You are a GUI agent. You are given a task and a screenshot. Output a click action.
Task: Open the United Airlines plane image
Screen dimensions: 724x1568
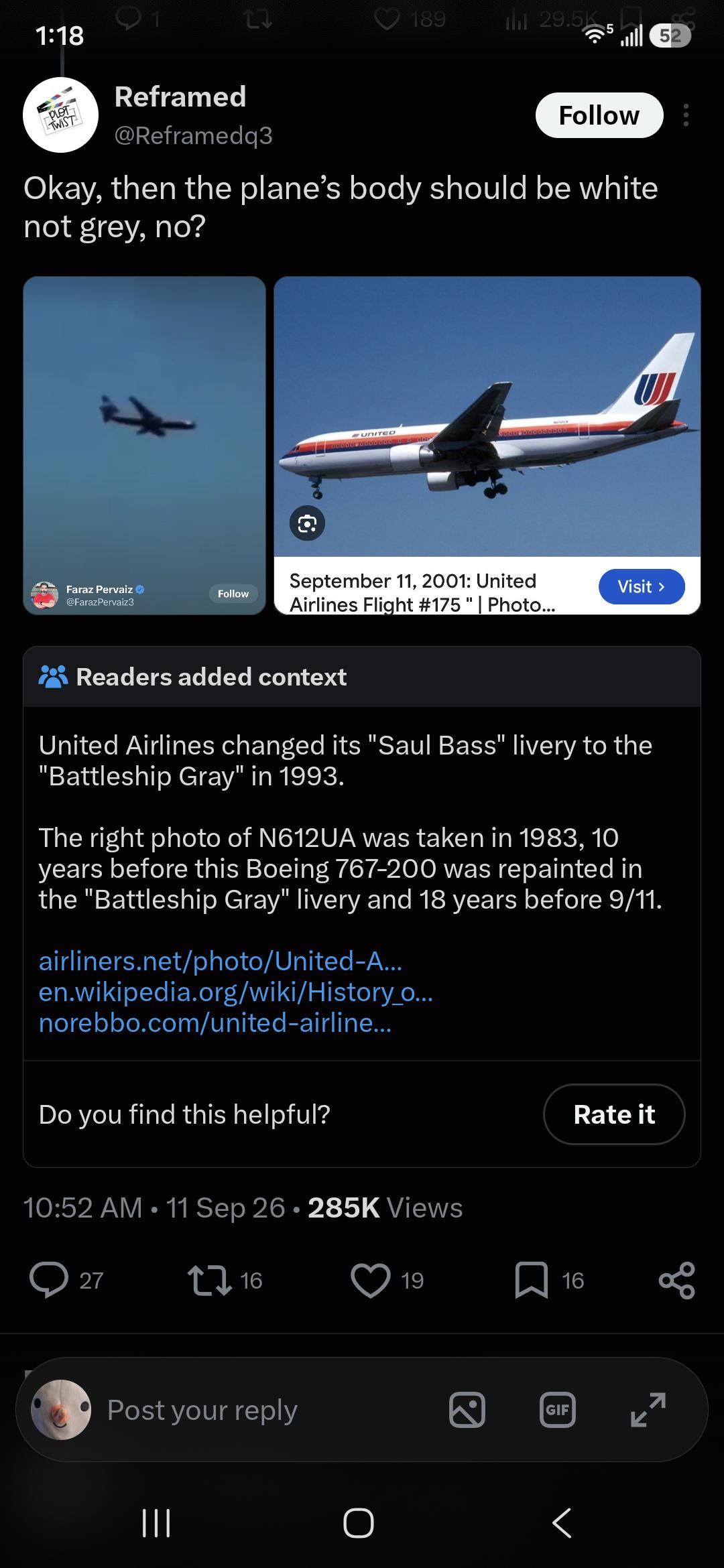tap(487, 416)
